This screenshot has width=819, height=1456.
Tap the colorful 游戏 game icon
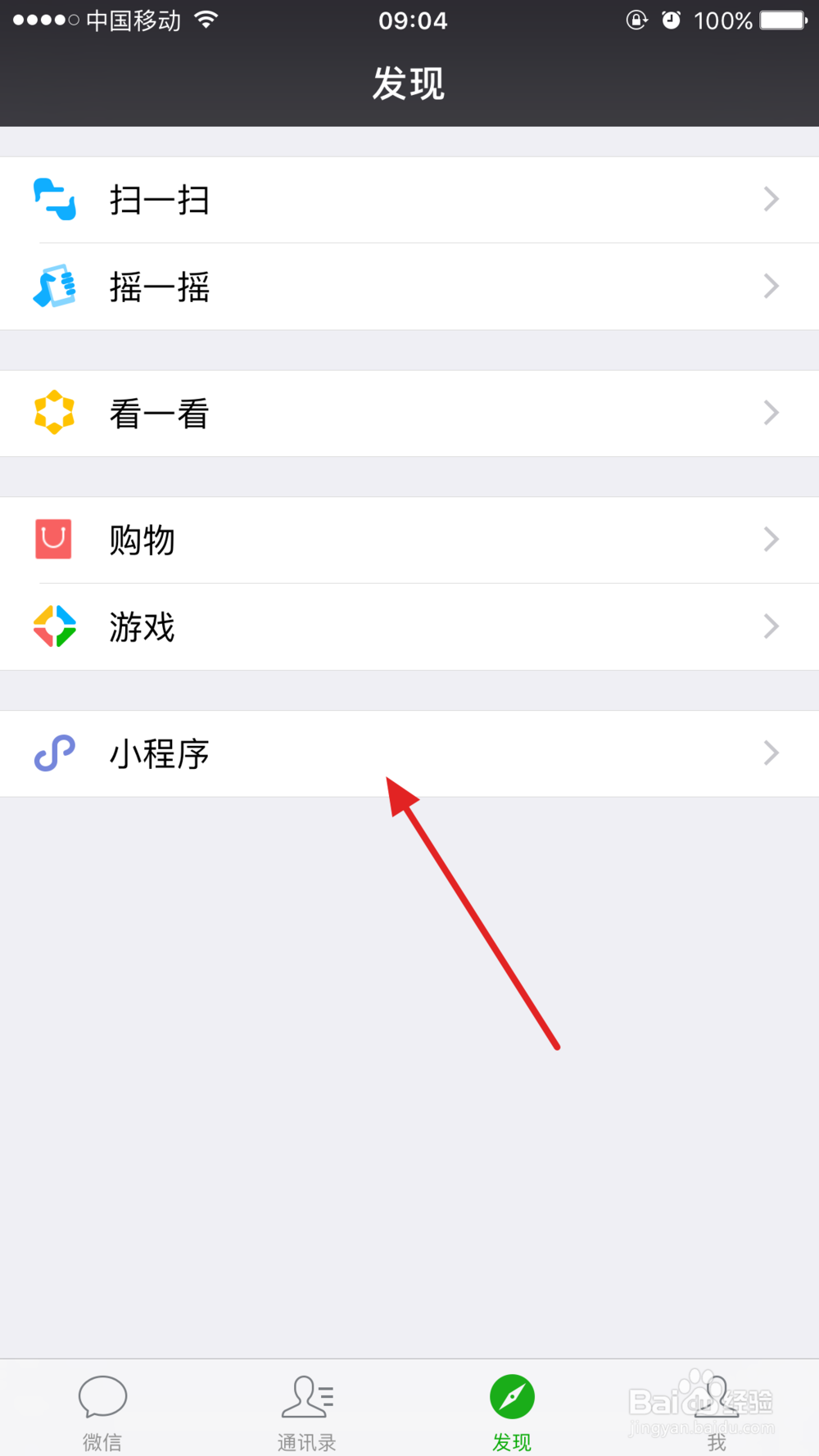(54, 626)
